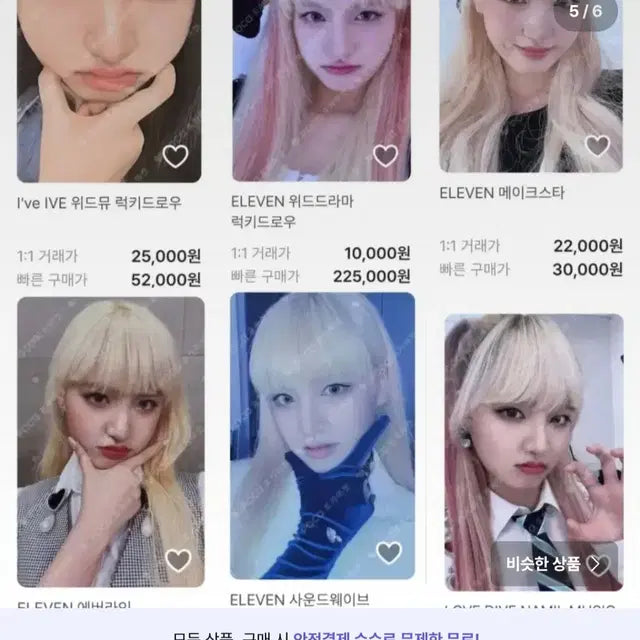Like the ELEVEN 사운드웨이브 photocard
The height and width of the screenshot is (640, 640).
tap(388, 553)
